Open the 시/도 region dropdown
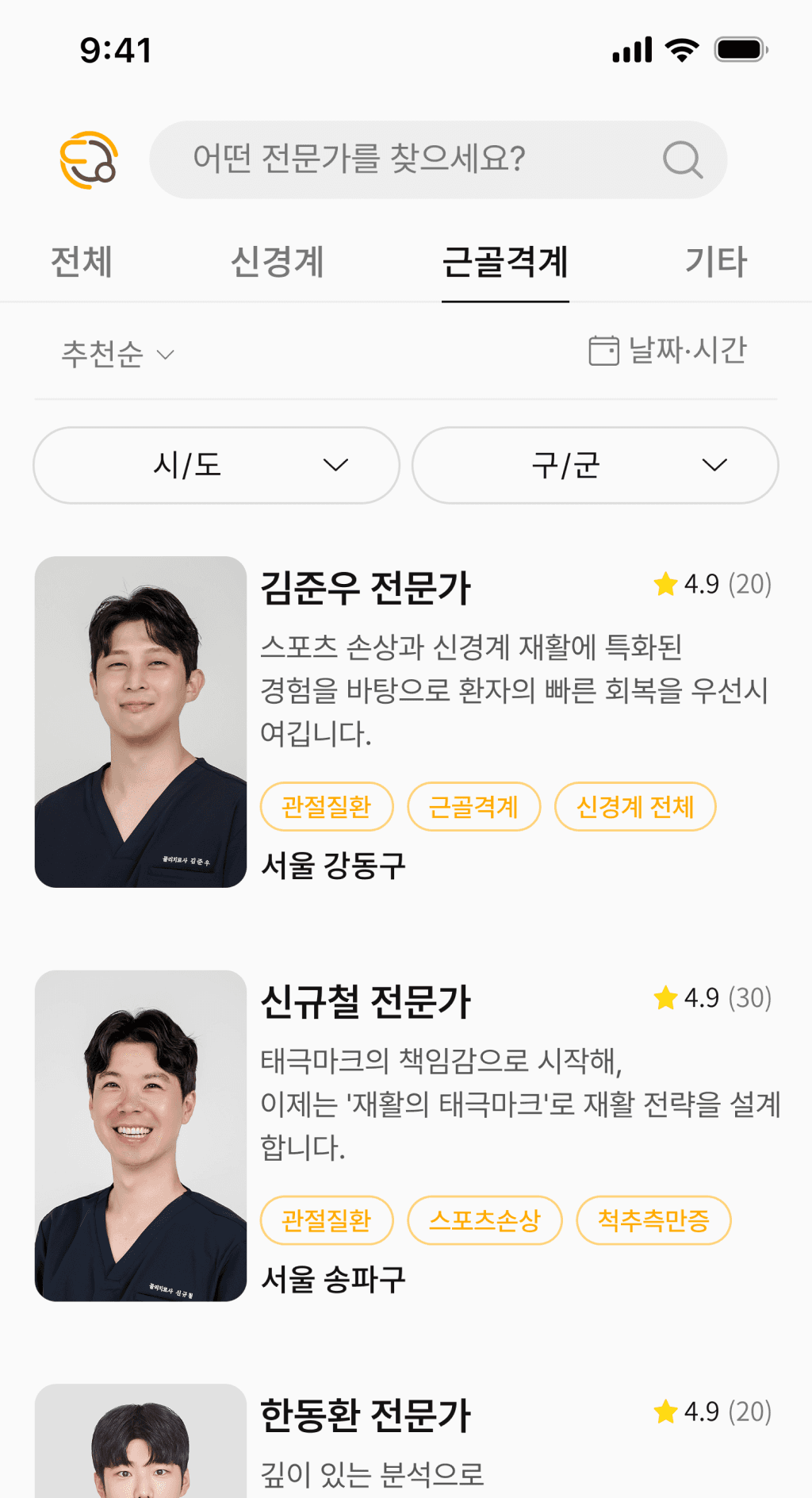The image size is (812, 1498). coord(216,465)
